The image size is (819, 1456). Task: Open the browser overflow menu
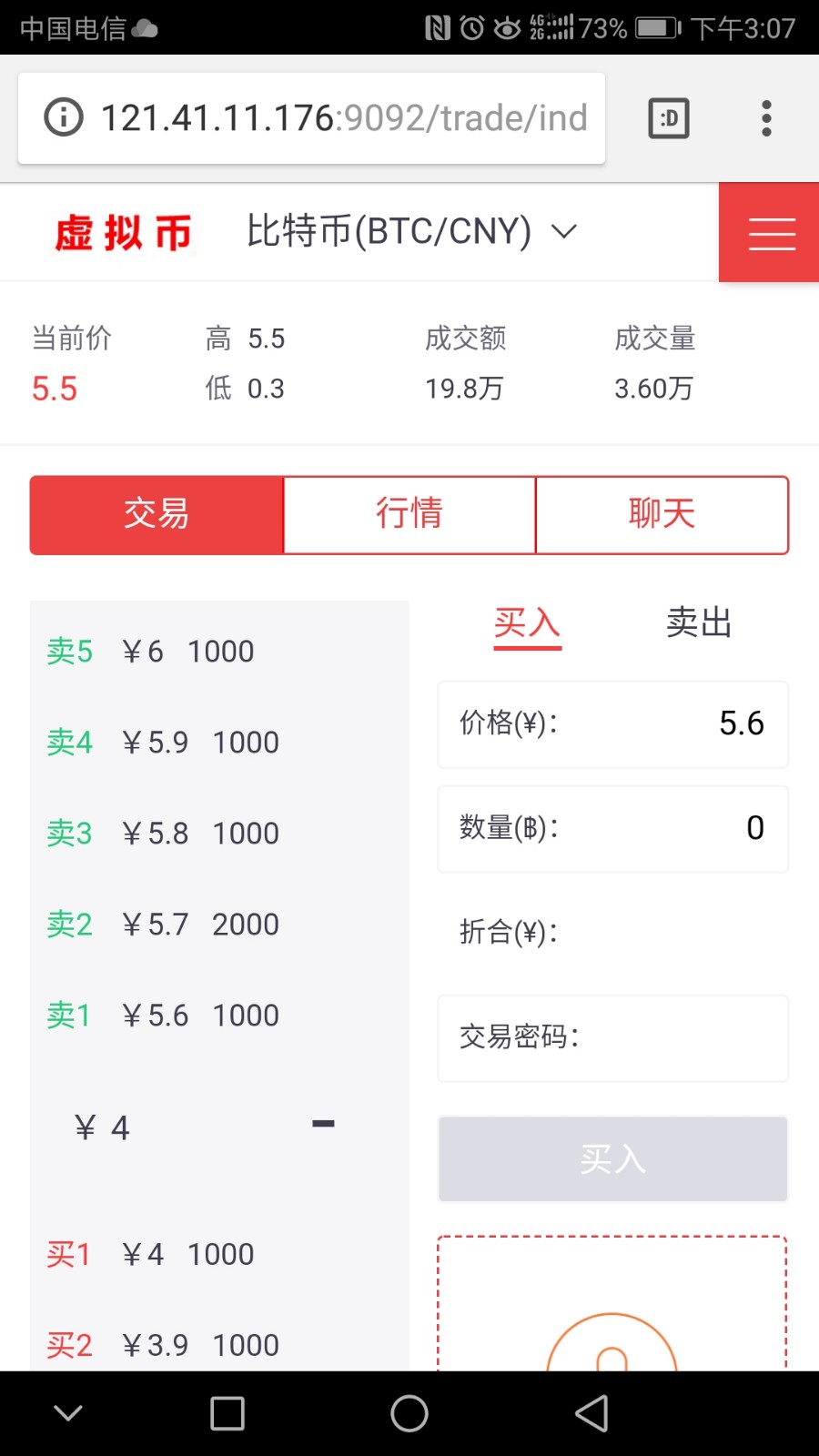(766, 118)
